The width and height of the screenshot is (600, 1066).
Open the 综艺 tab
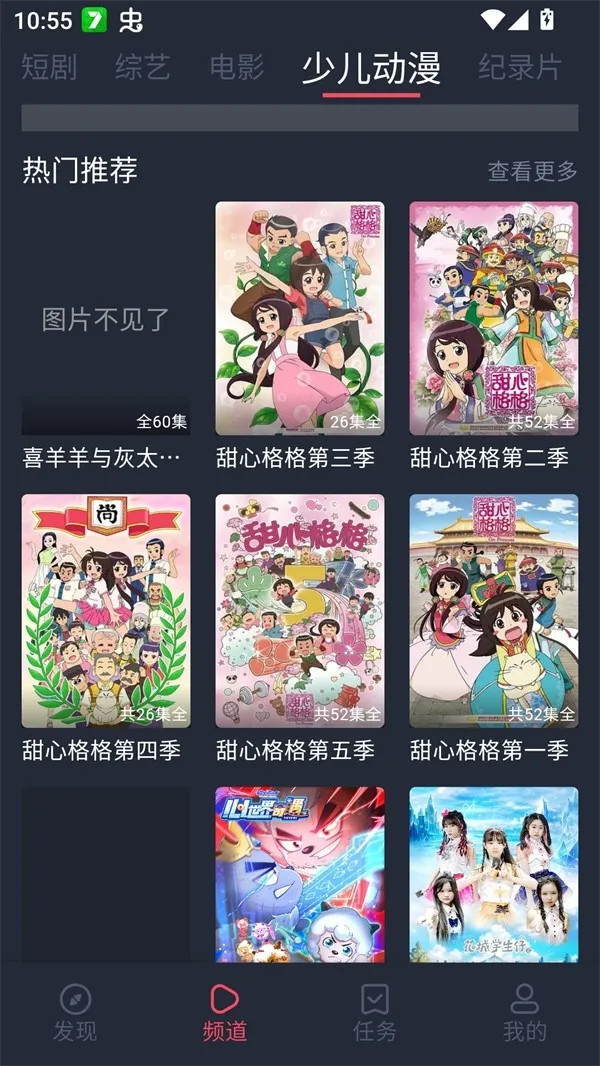[143, 68]
